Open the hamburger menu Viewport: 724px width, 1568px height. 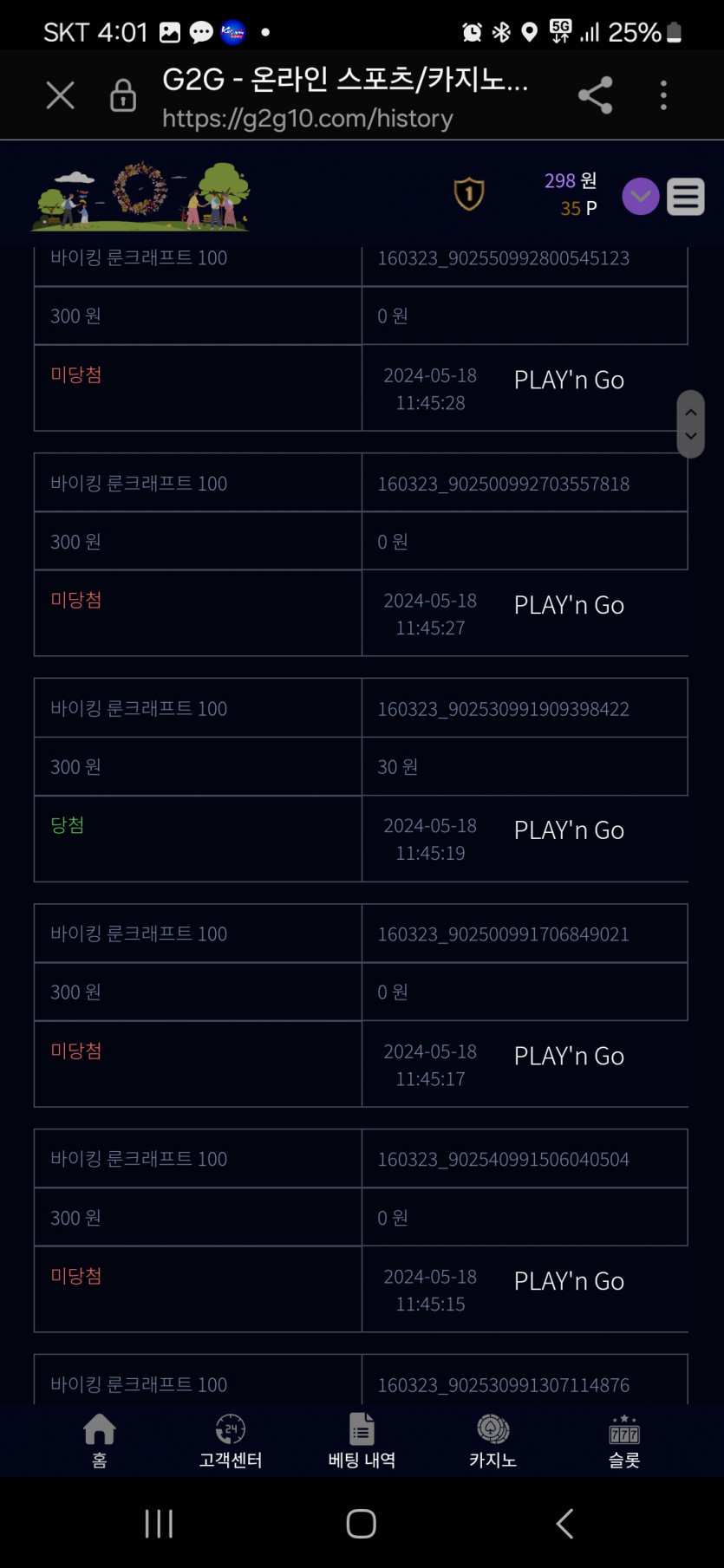point(686,197)
